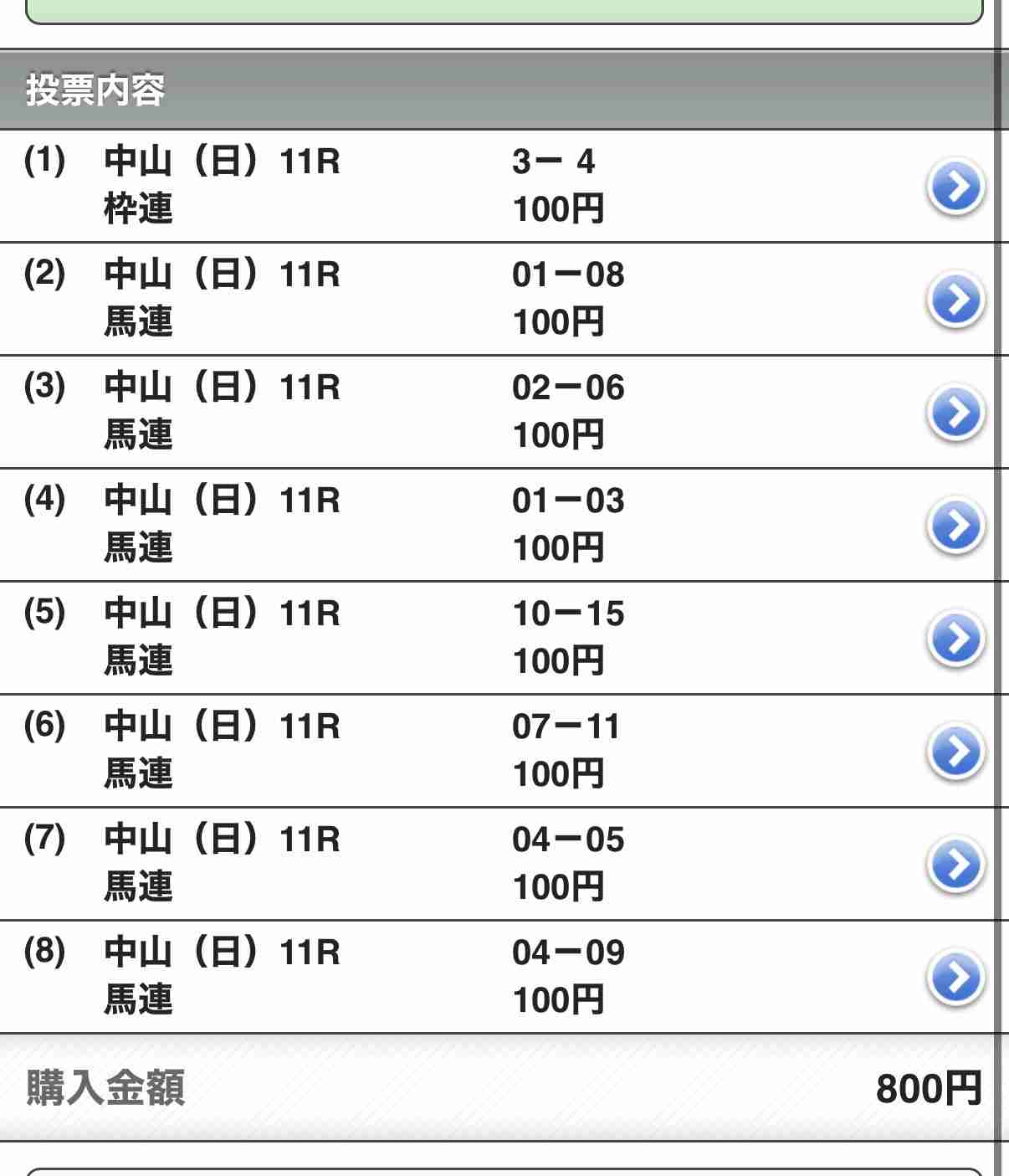1009x1176 pixels.
Task: Open details for bet (6) 馬連 07－11
Action: [x=955, y=751]
